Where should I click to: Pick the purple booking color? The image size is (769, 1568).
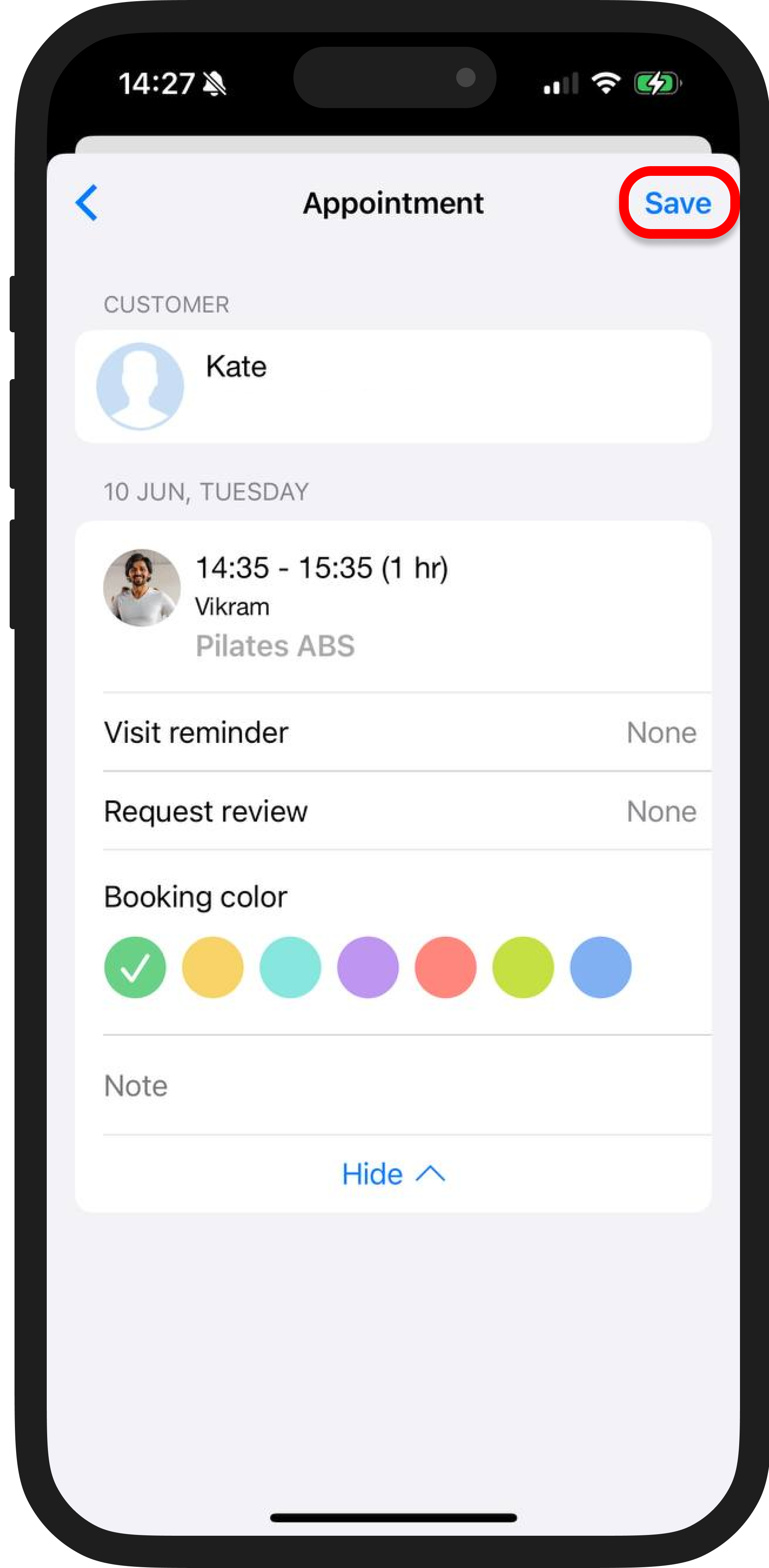tap(368, 967)
